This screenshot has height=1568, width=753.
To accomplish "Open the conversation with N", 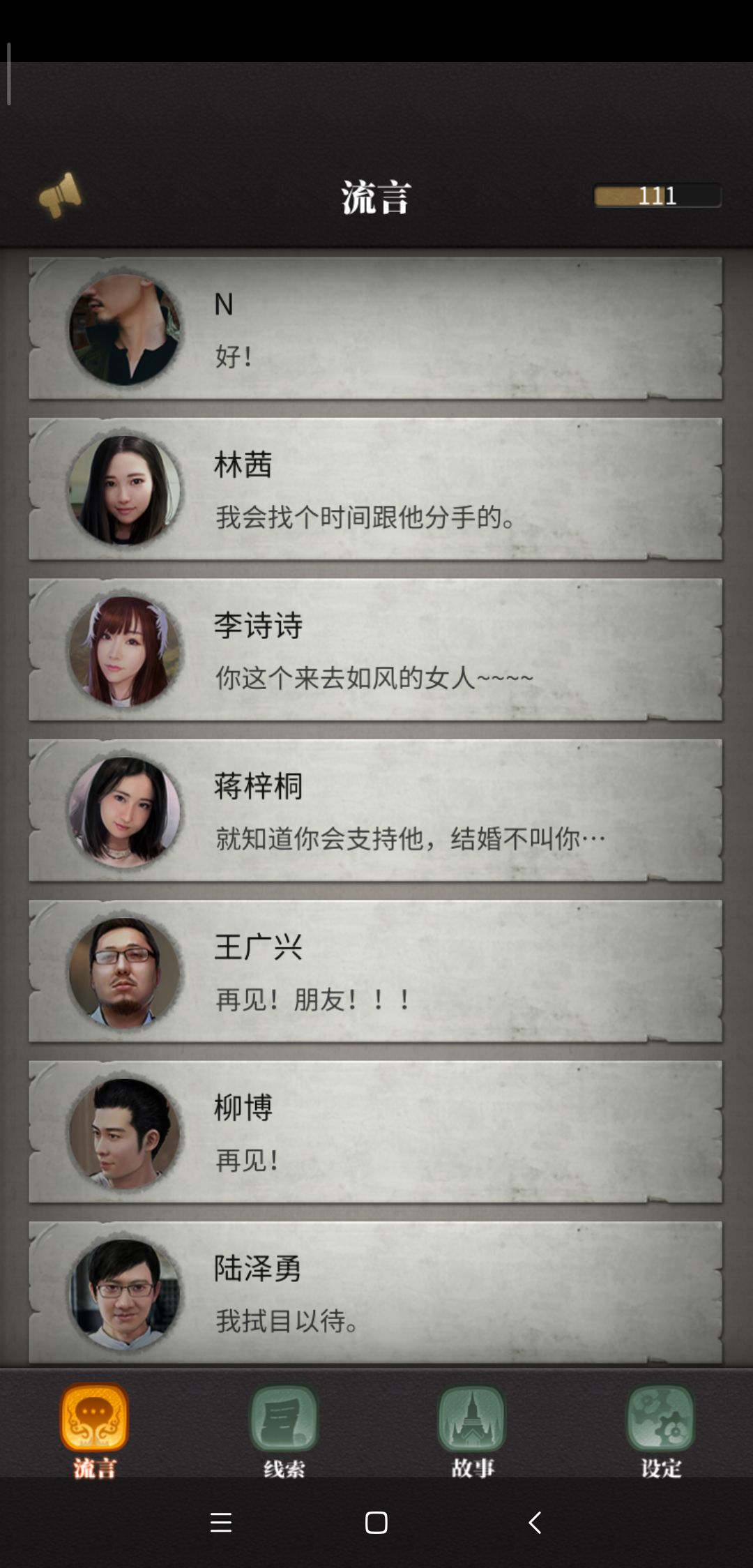I will pyautogui.click(x=375, y=329).
